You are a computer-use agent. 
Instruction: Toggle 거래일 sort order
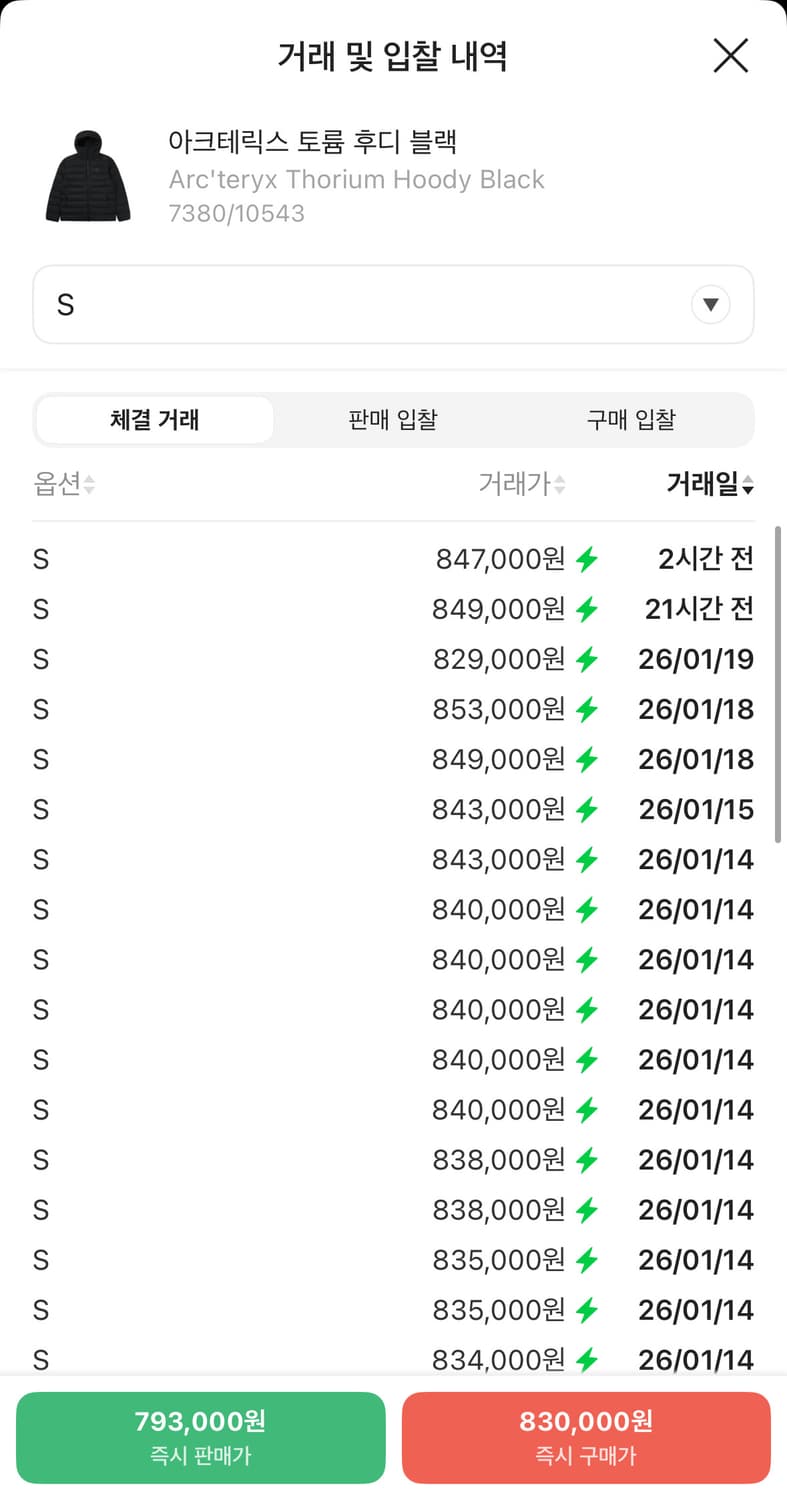[710, 485]
